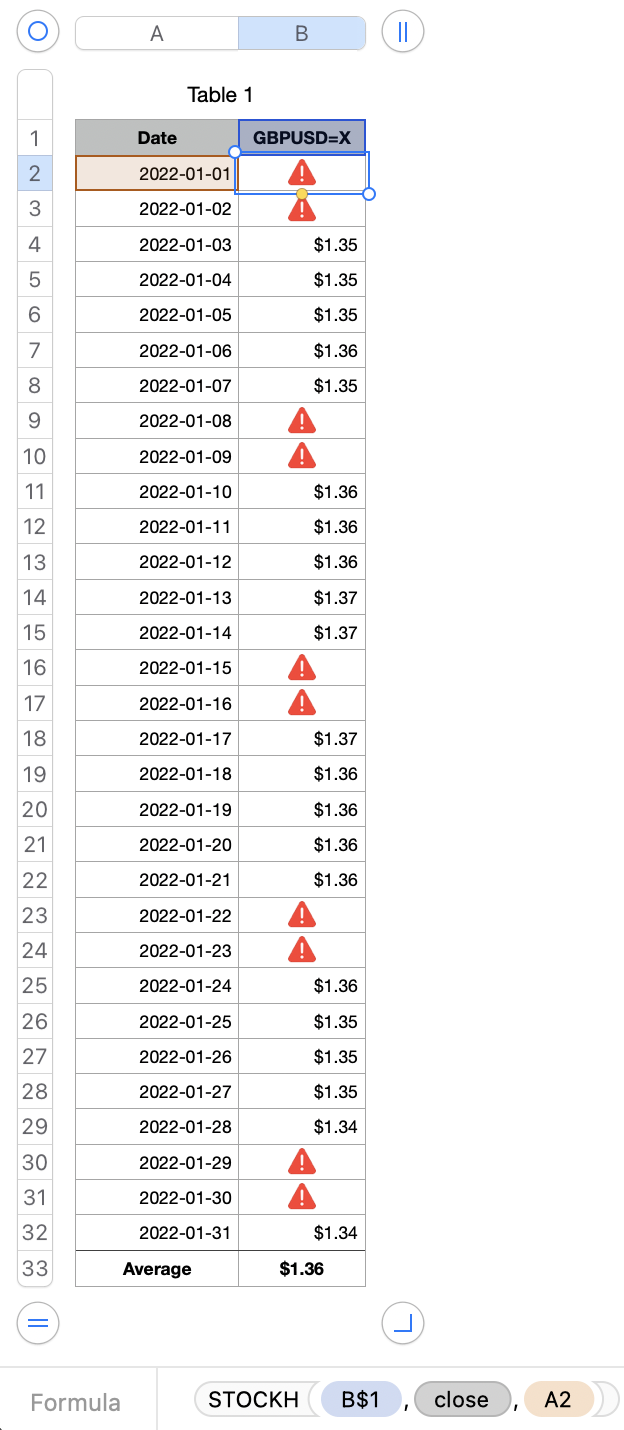This screenshot has width=624, height=1430.
Task: Tap the column count handle
Action: 403,32
